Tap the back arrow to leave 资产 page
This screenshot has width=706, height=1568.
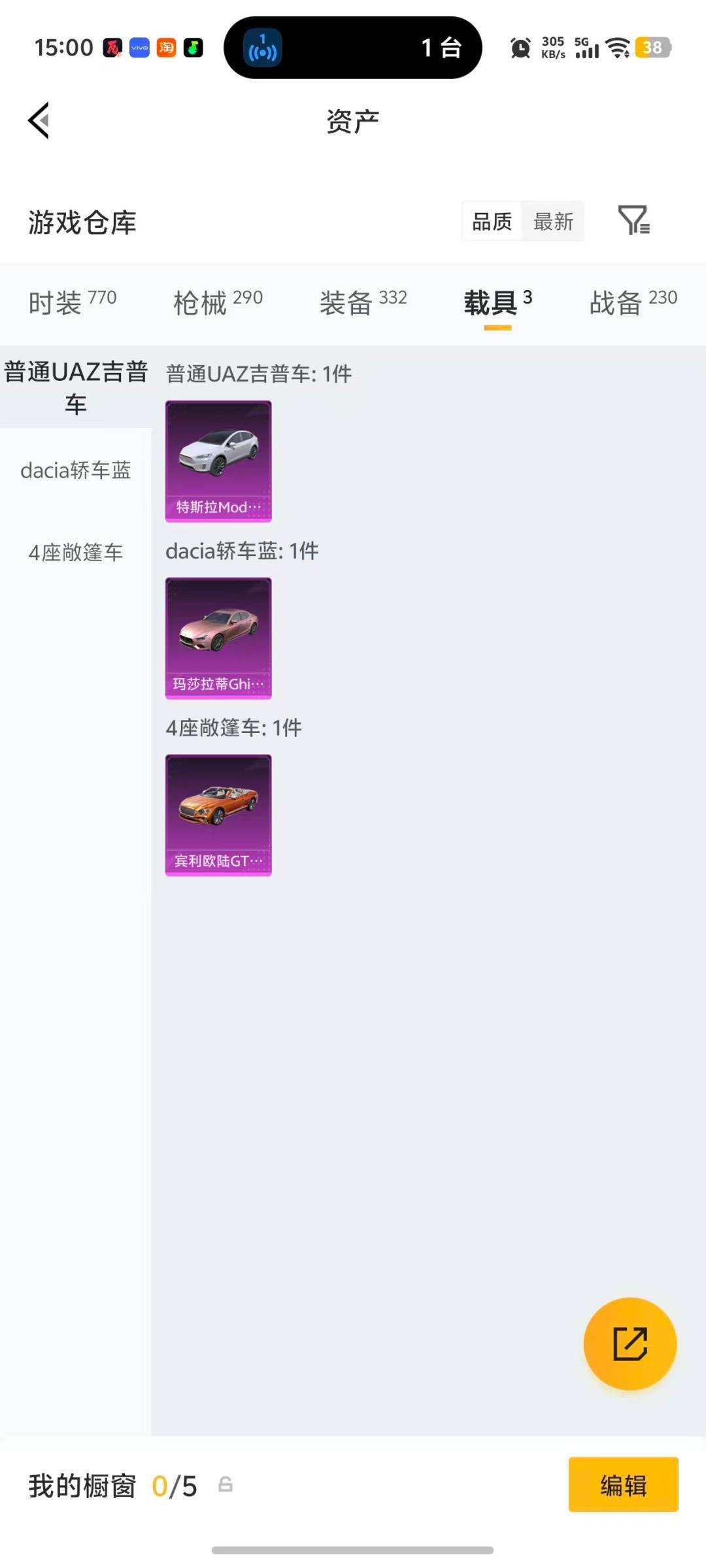point(38,121)
